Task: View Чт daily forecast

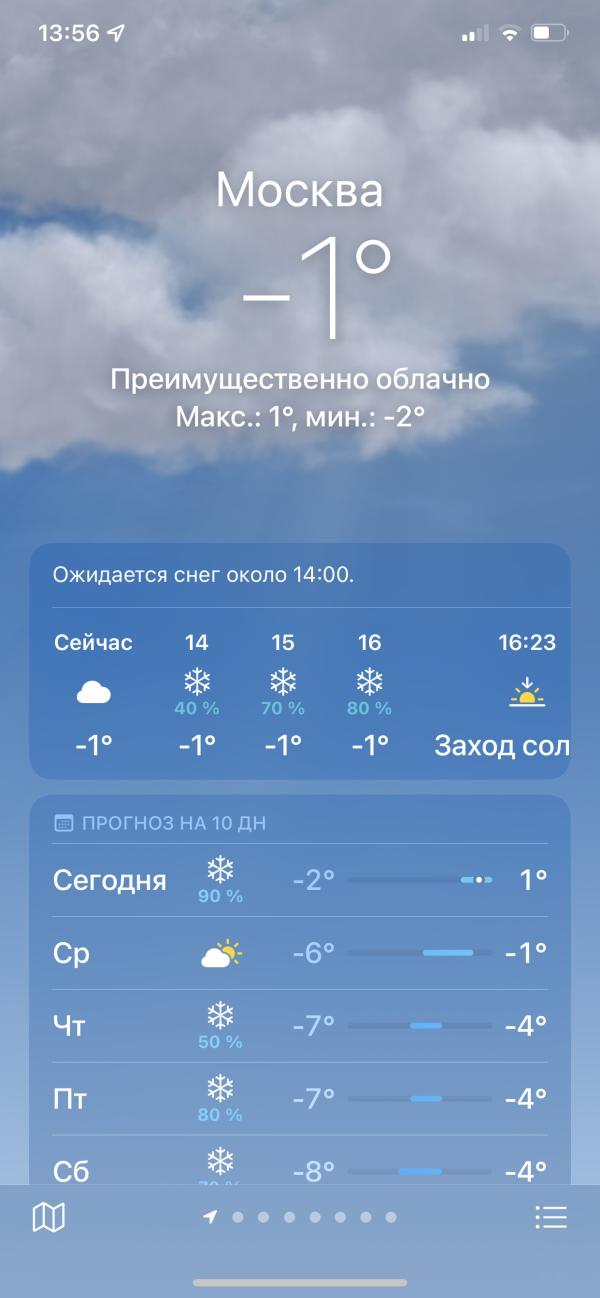Action: point(300,1025)
